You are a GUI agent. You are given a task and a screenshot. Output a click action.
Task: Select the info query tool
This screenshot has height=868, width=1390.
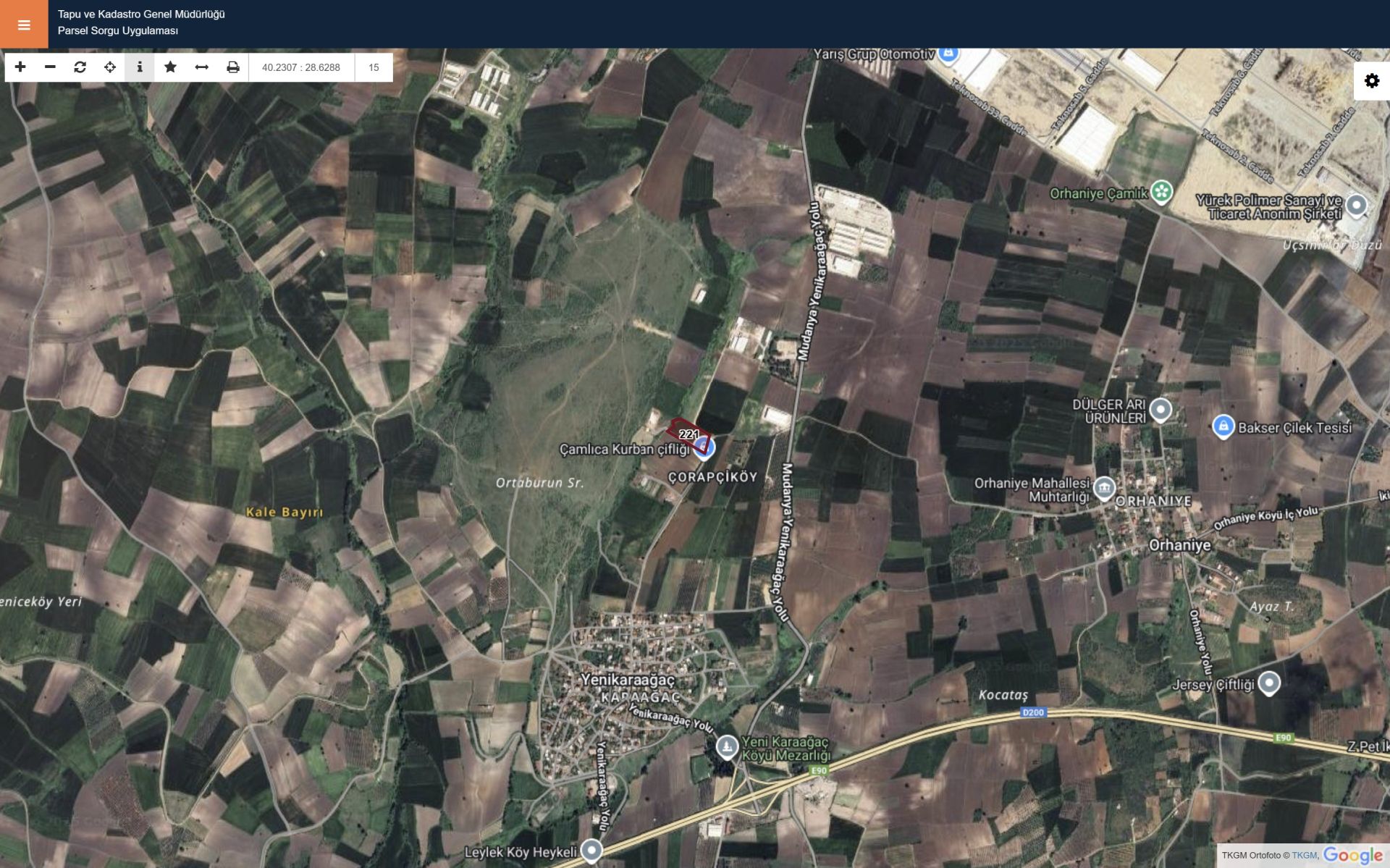140,67
